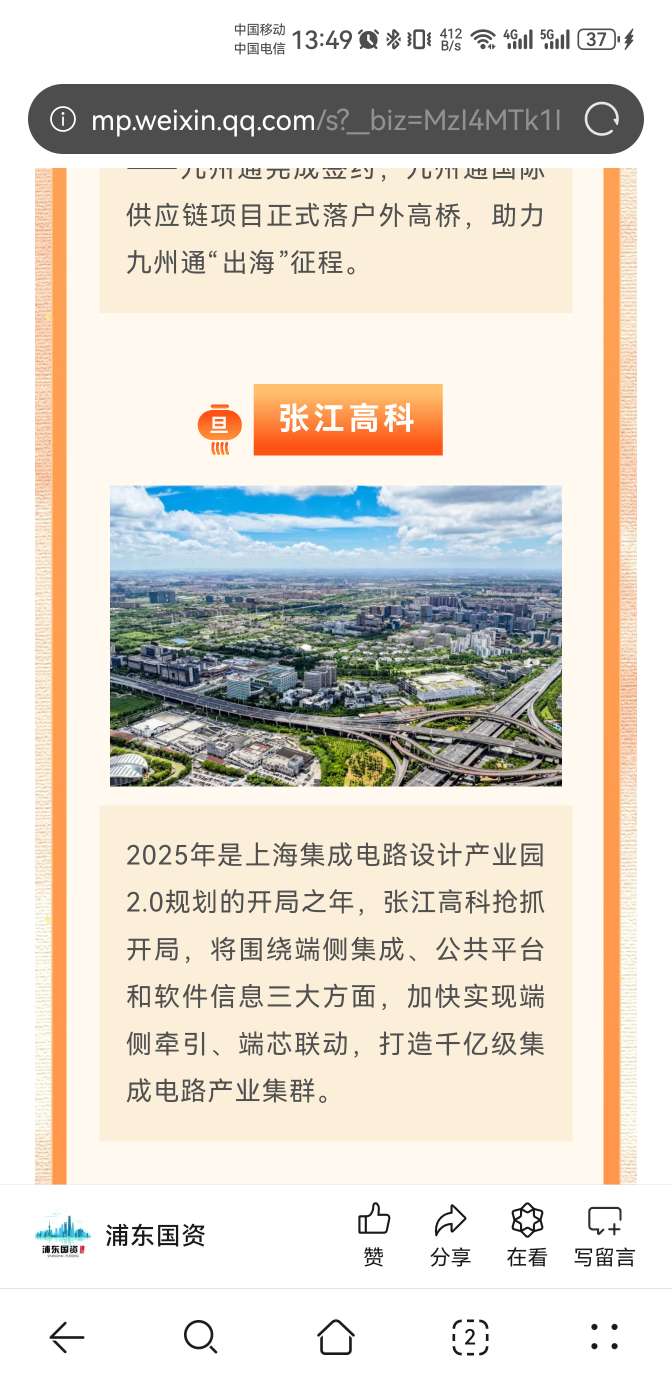
Task: View site info via the info icon
Action: tap(63, 120)
